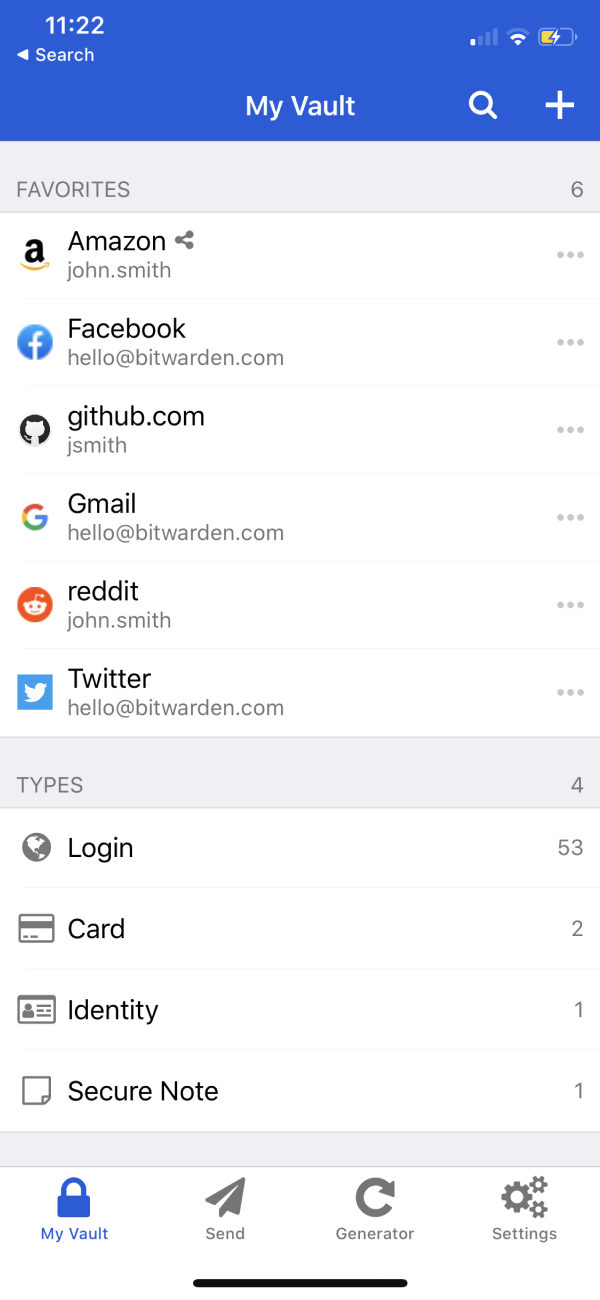Open more options for Twitter
Viewport: 600px width, 1300px height.
(x=570, y=693)
